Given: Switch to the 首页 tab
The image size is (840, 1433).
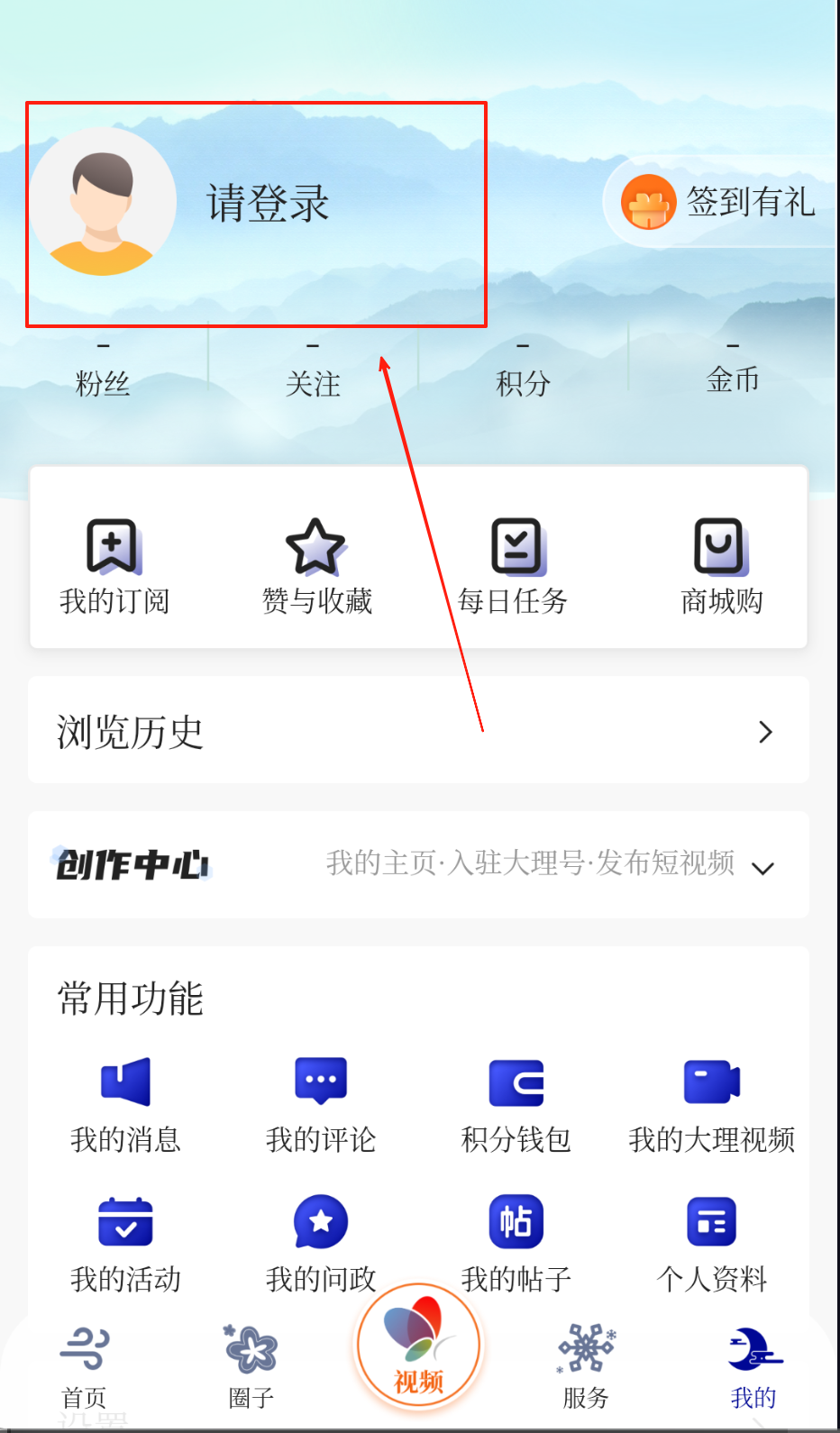Looking at the screenshot, I should tap(84, 1366).
